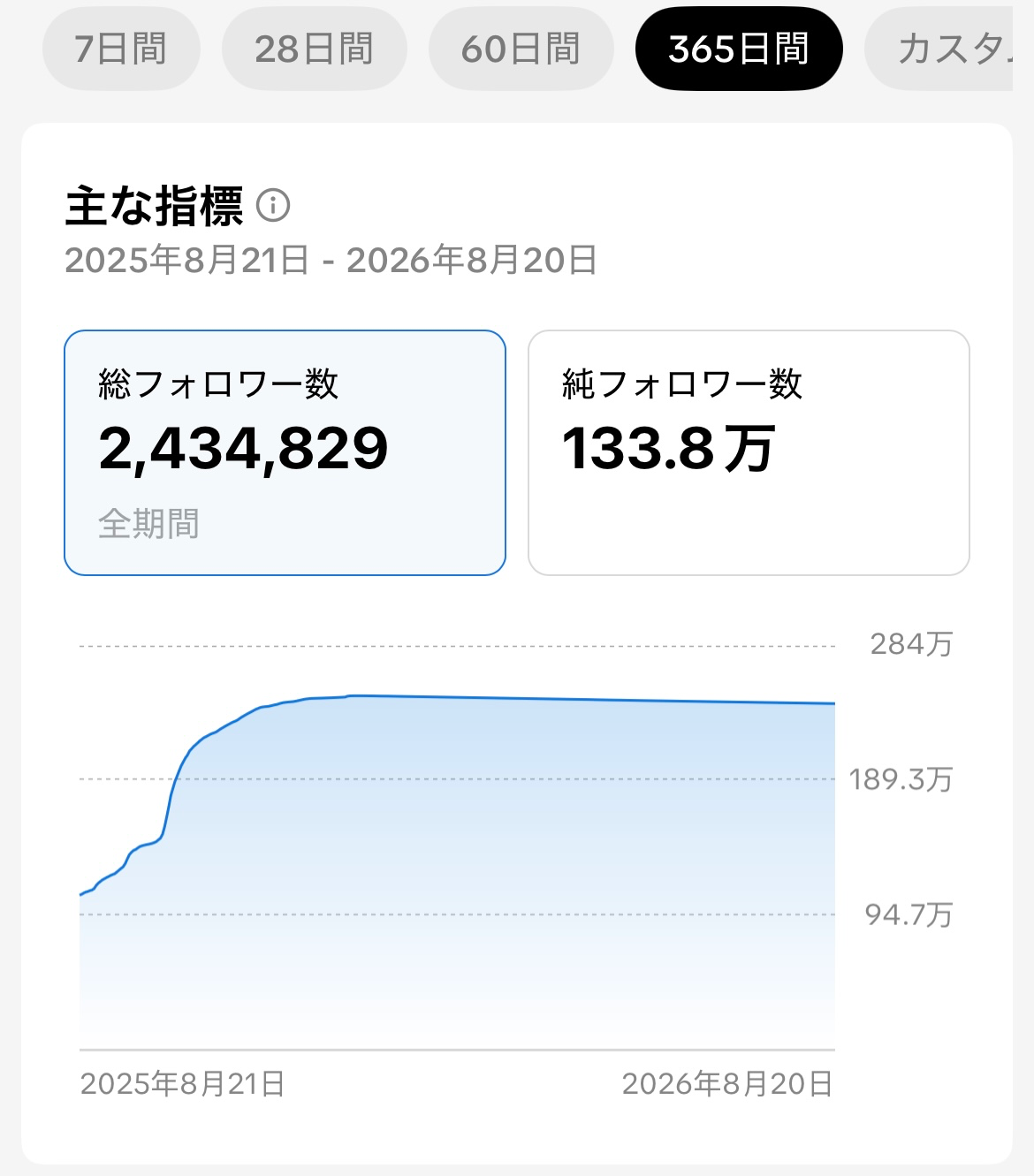
Task: Select the 7日間 time range chip
Action: pyautogui.click(x=121, y=49)
